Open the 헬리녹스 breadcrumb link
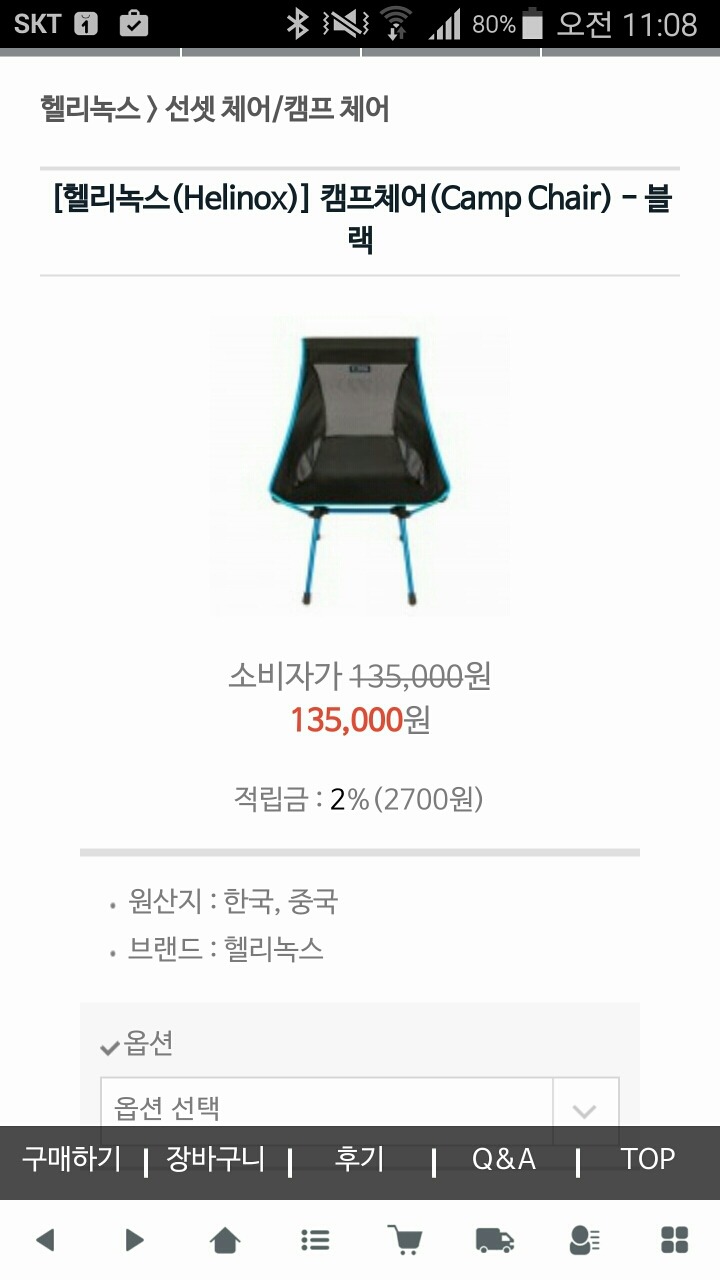720x1280 pixels. pos(90,108)
